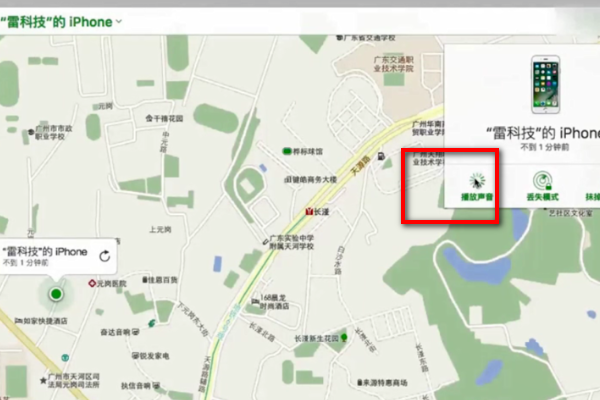
Task: Refresh the device location in the map callout
Action: [104, 255]
